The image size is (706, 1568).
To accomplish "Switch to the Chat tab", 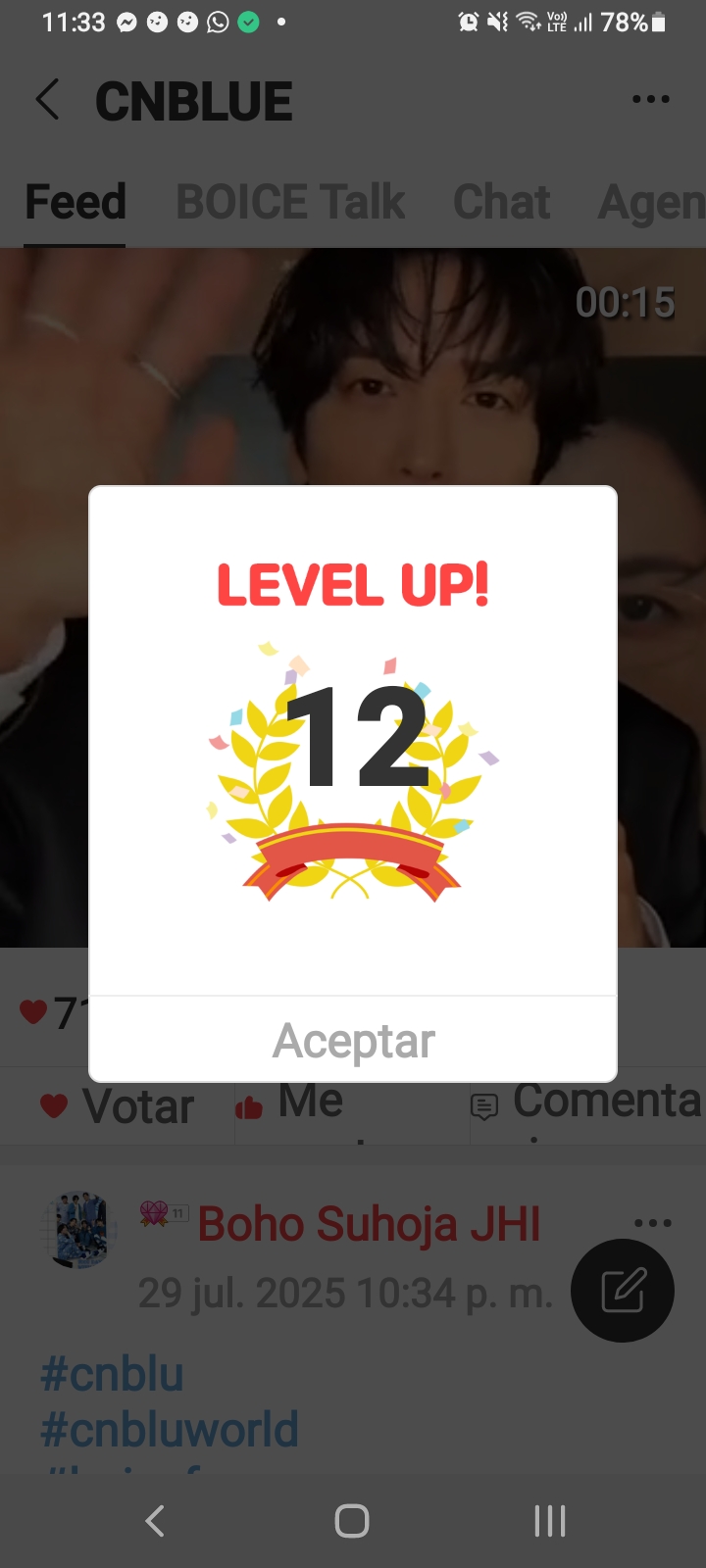I will 501,202.
